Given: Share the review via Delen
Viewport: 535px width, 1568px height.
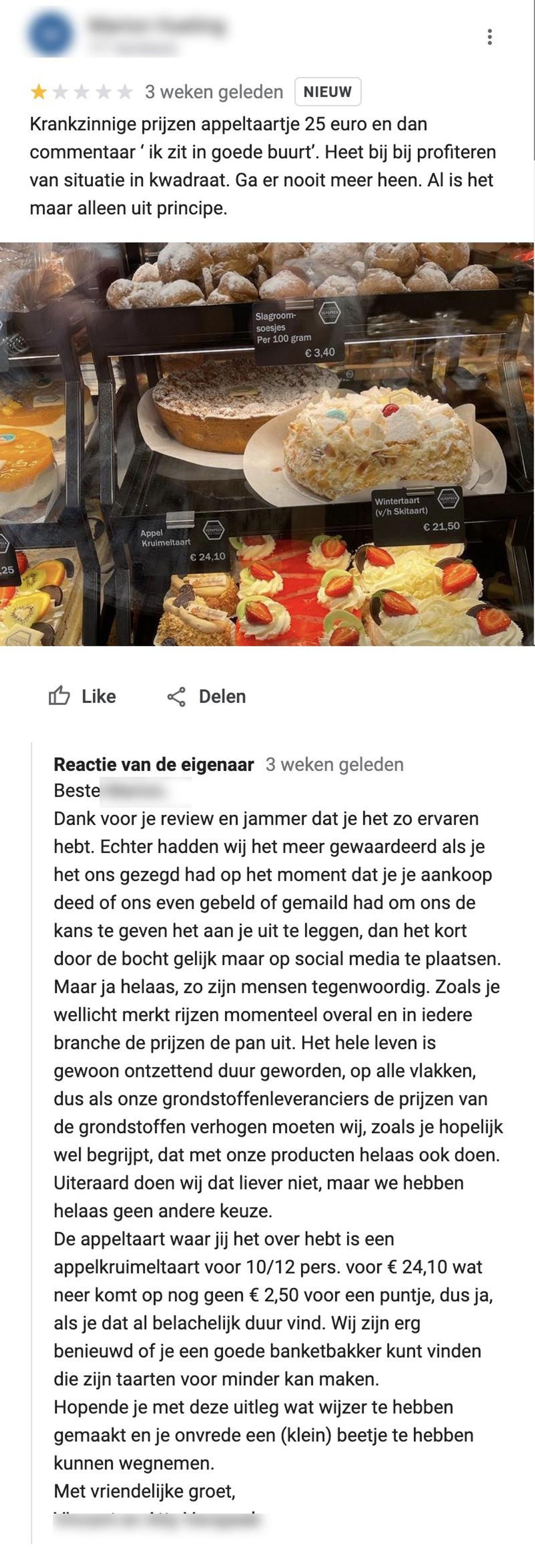Looking at the screenshot, I should (x=207, y=696).
